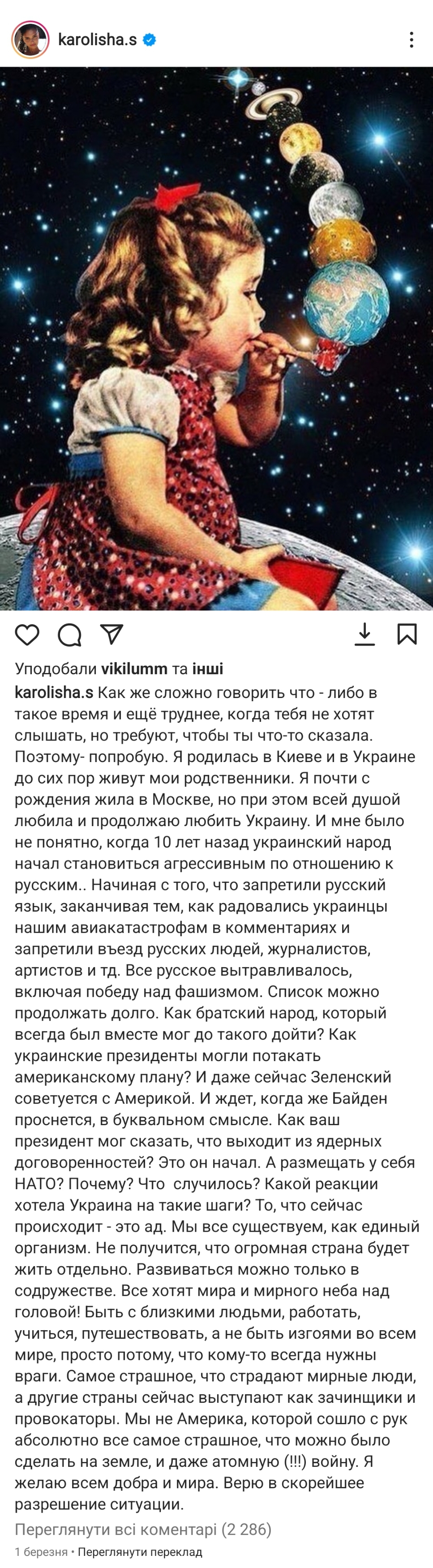This screenshot has height=1568, width=433.
Task: Bookmark this post
Action: tap(407, 634)
